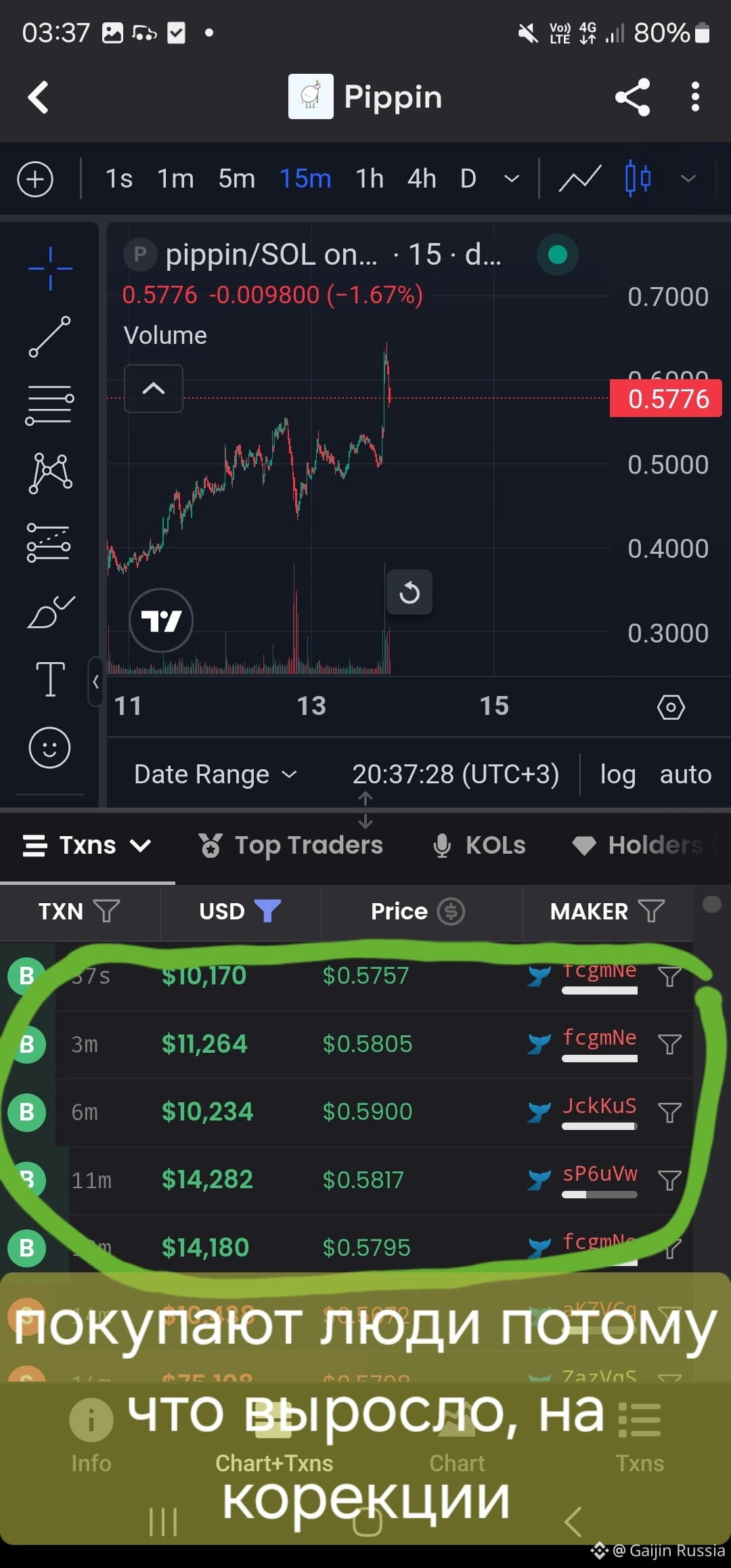Viewport: 731px width, 1568px height.
Task: Collapse the Volume indicator legend
Action: (154, 389)
